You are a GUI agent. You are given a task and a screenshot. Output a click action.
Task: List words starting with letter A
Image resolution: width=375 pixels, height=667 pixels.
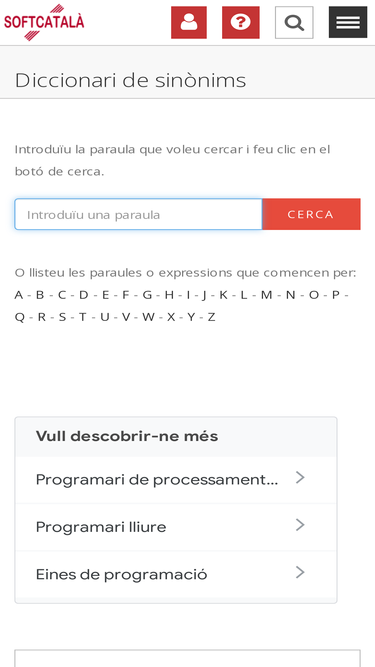18,295
